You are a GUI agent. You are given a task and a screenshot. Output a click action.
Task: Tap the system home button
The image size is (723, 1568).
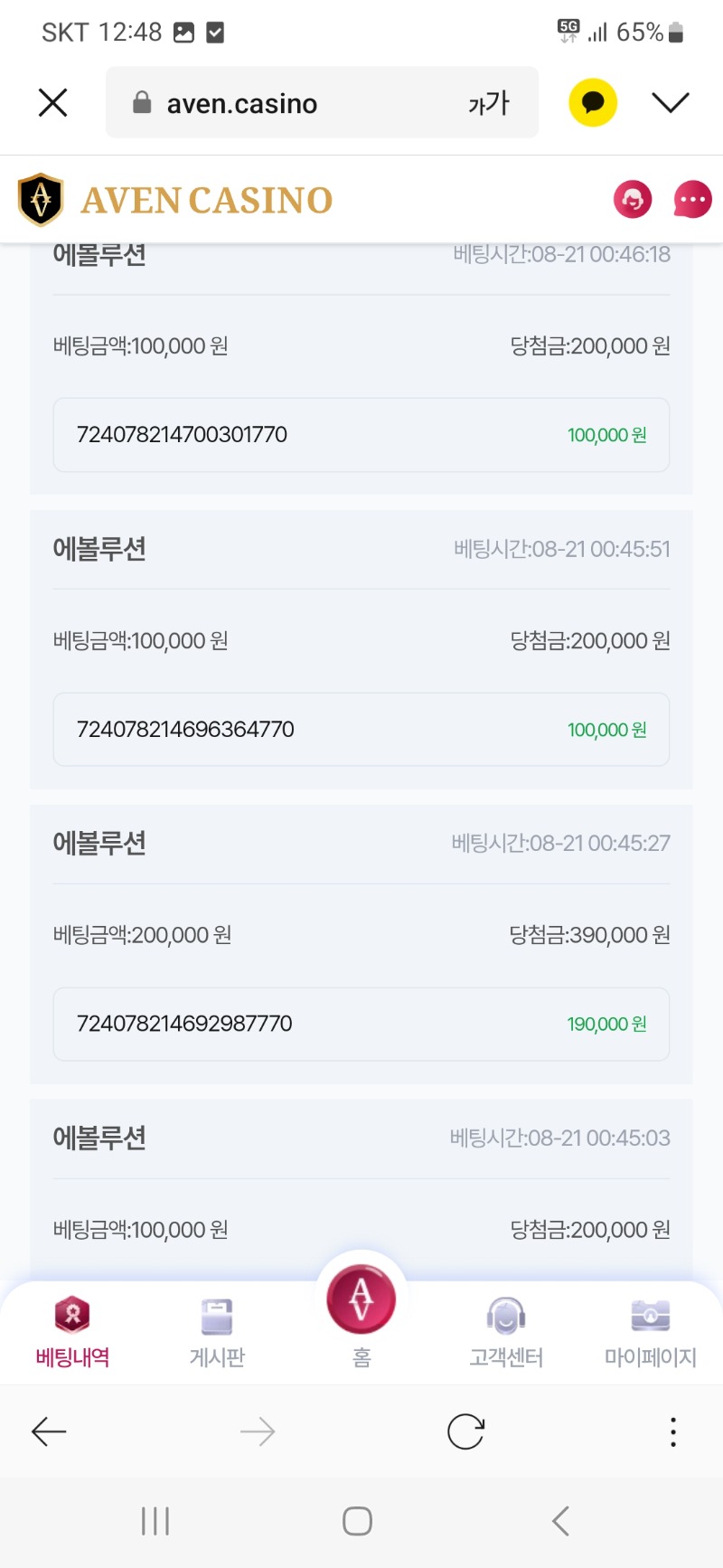click(358, 1521)
